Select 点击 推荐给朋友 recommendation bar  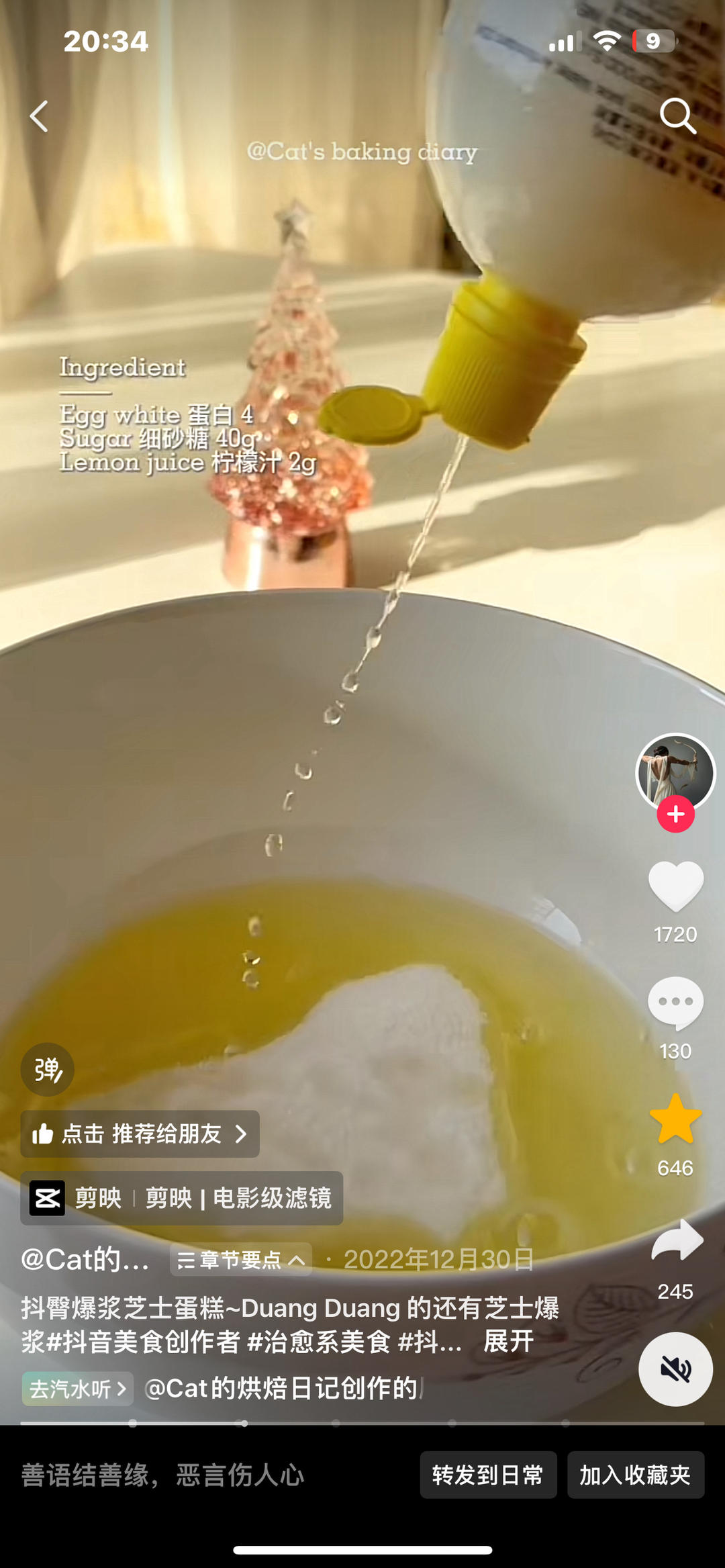pyautogui.click(x=139, y=1134)
